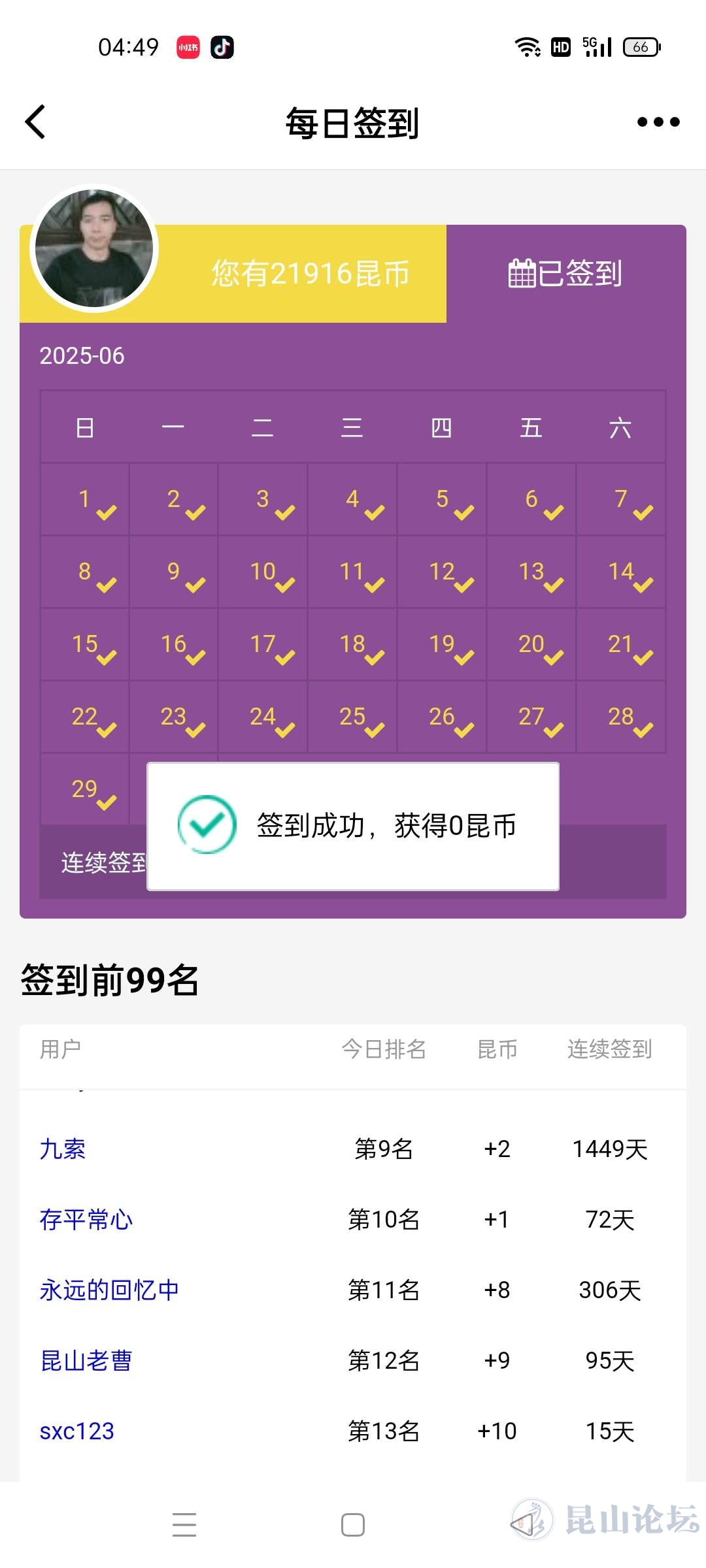View 存平常心's profile page
The width and height of the screenshot is (706, 1568).
86,1219
